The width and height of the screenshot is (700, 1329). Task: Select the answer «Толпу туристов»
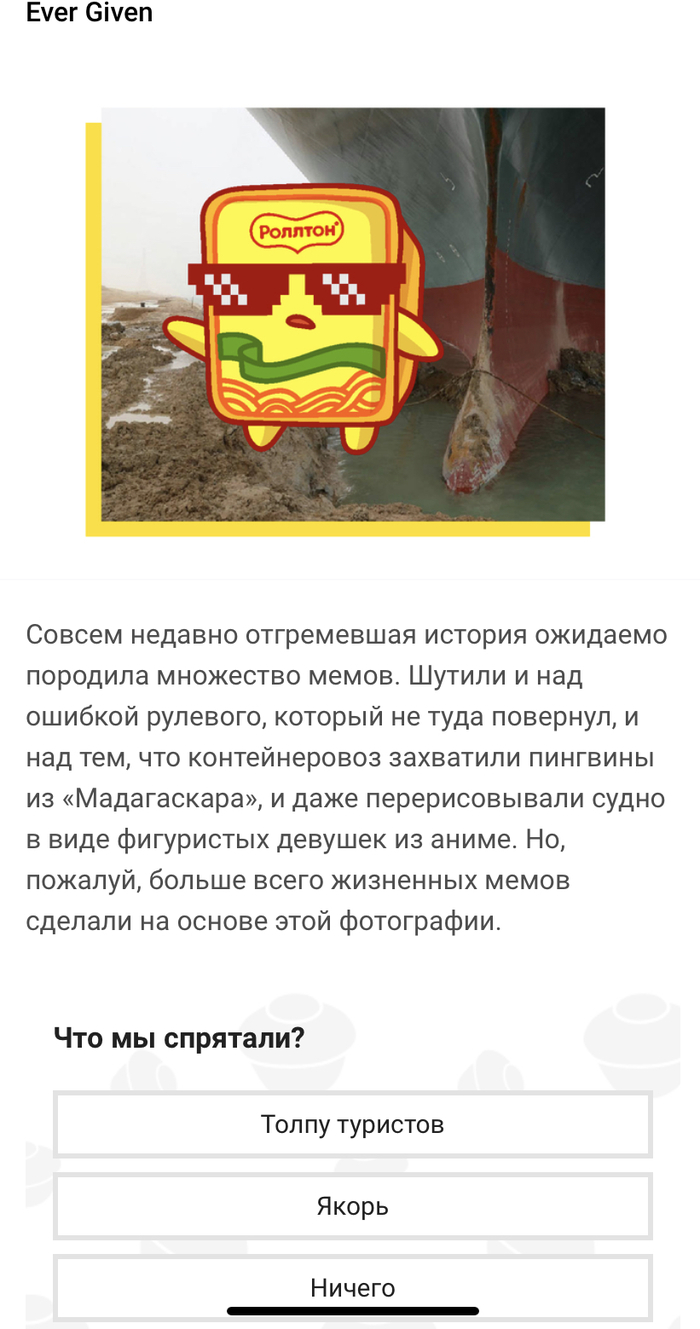tap(352, 1124)
